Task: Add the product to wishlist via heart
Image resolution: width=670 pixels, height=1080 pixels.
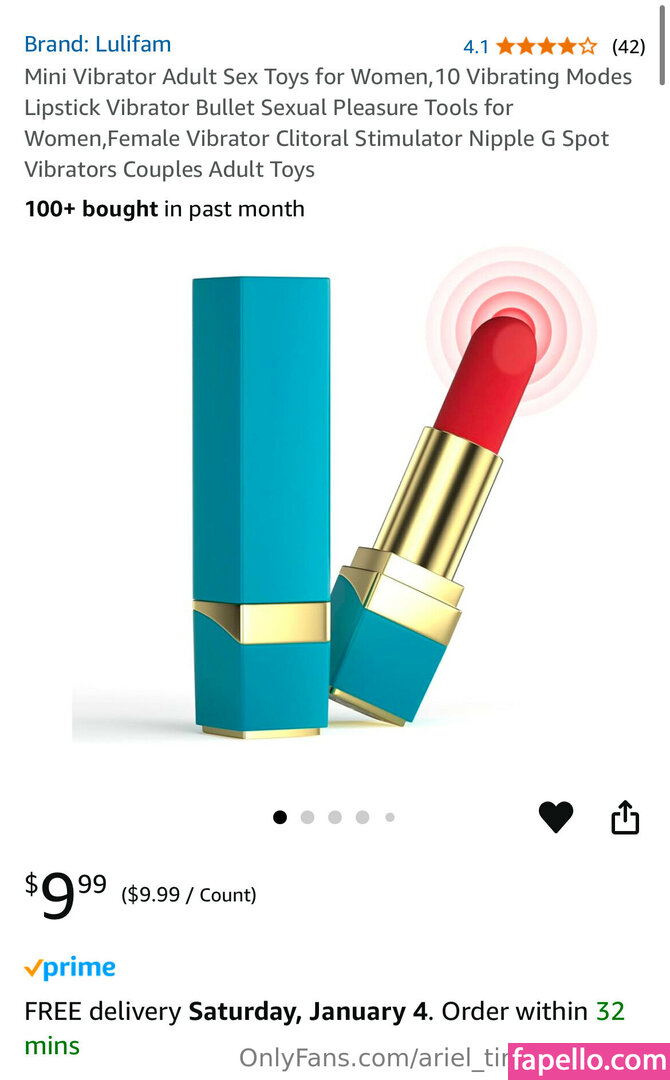Action: click(x=556, y=817)
